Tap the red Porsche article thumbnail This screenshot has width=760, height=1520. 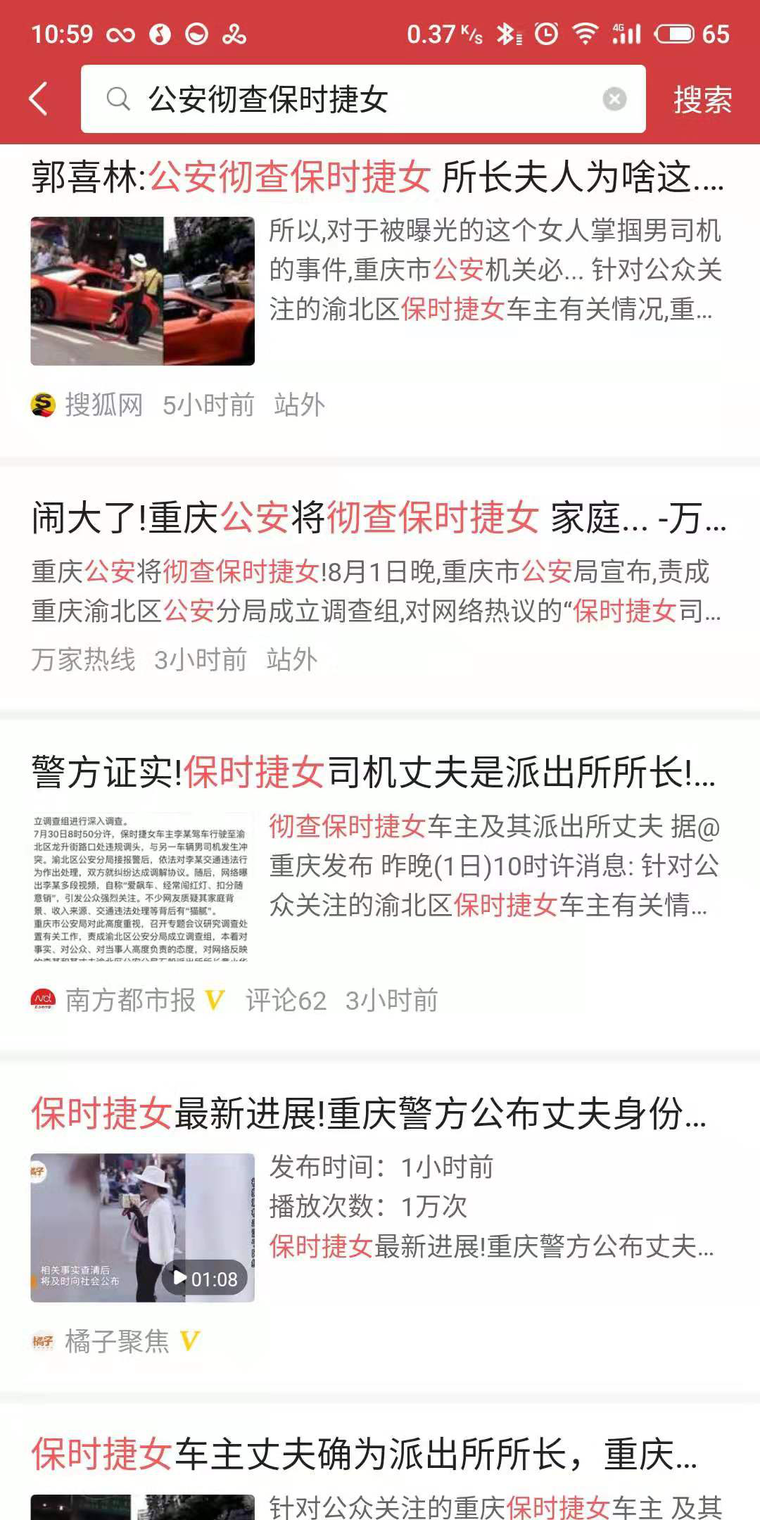[142, 290]
